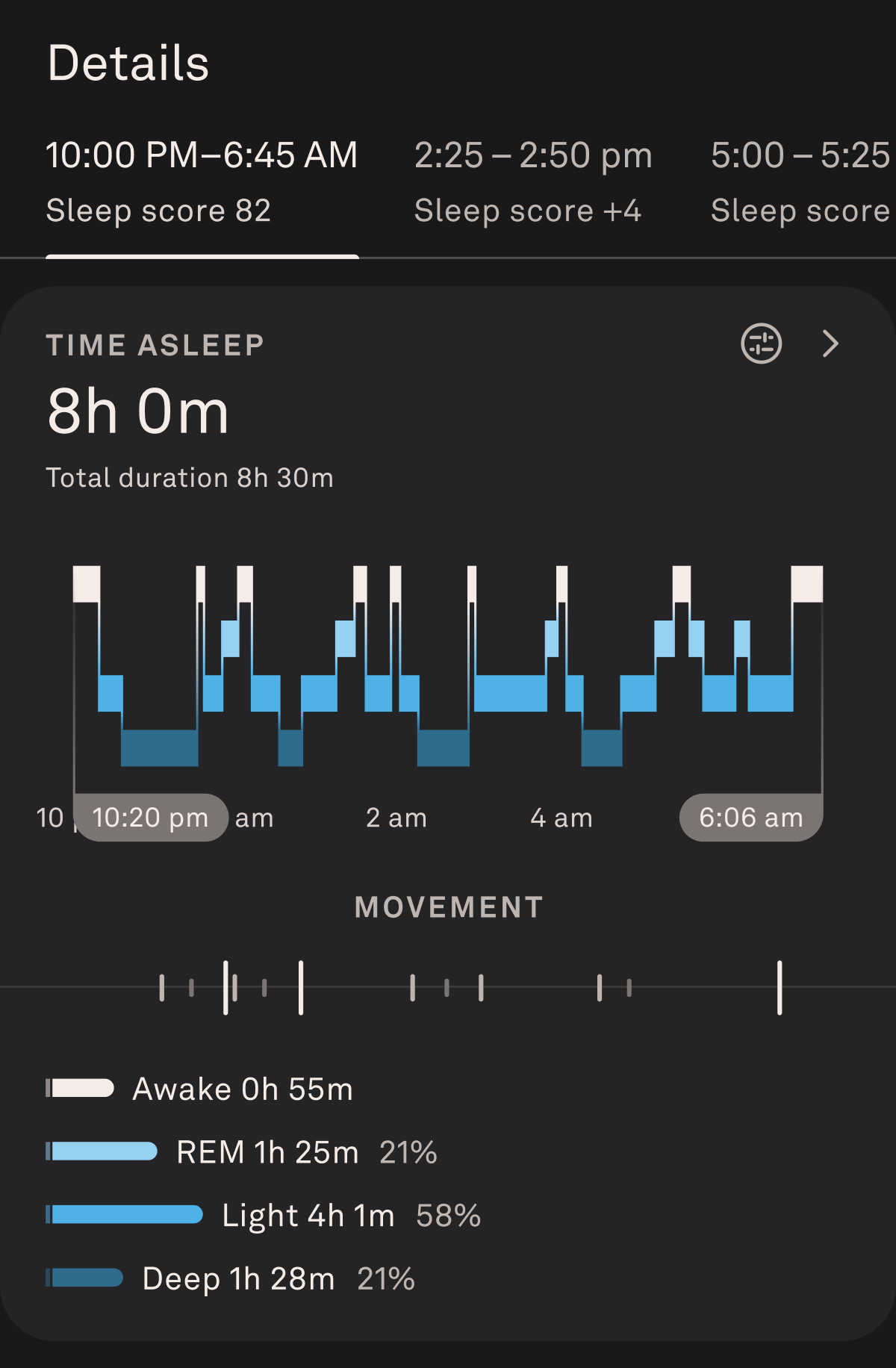Click the MOVEMENT section header
896x1368 pixels.
tap(449, 906)
